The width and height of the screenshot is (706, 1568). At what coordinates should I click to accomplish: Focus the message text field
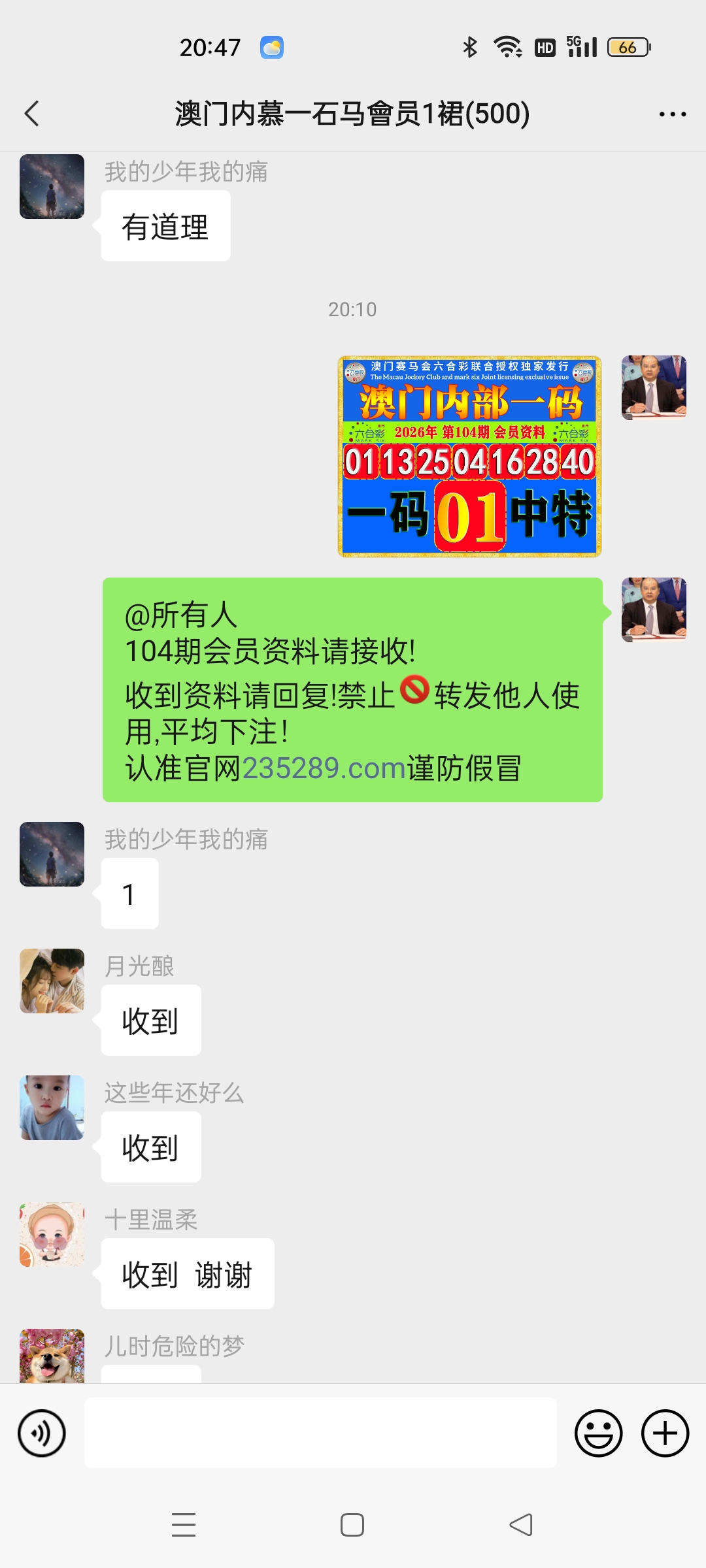pos(320,1433)
